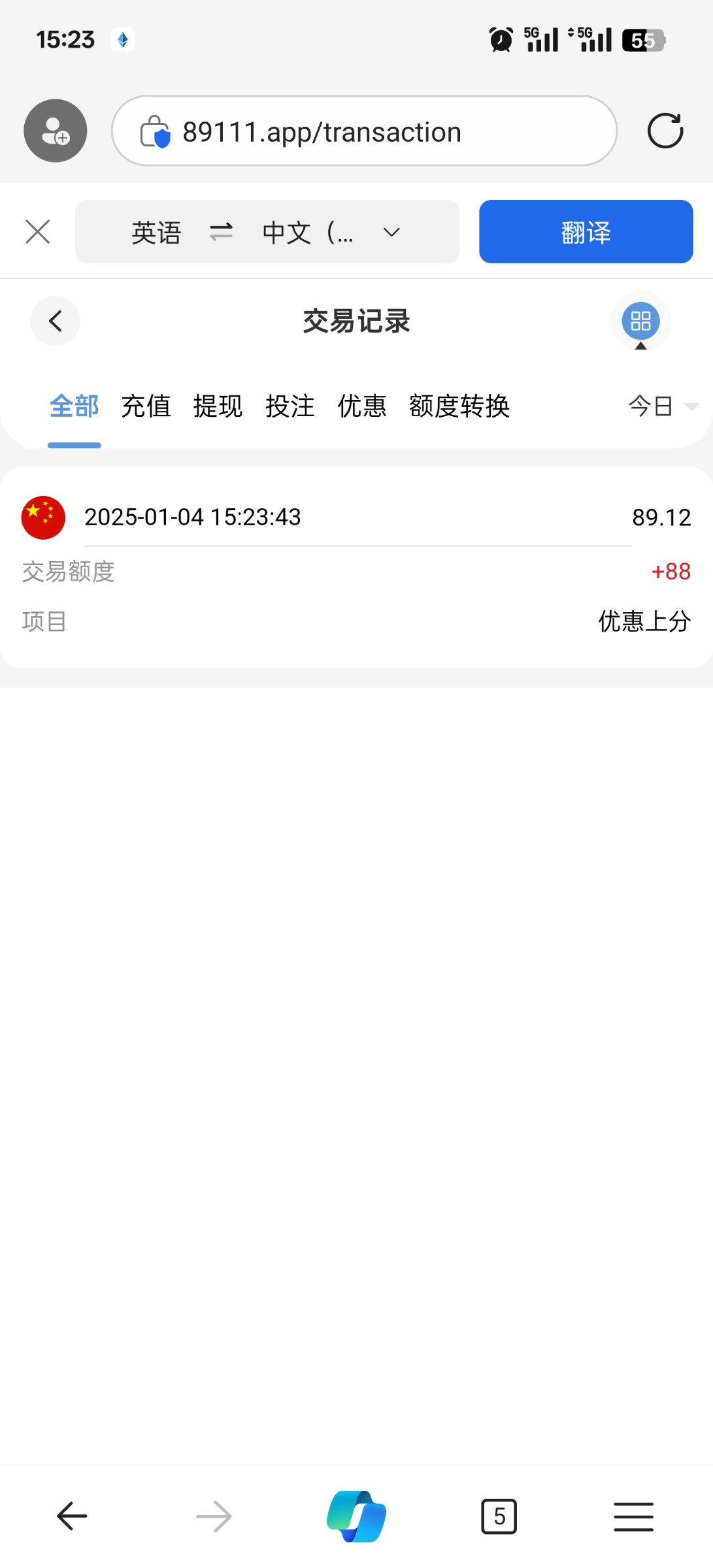Navigate back with the browser back arrow

(x=72, y=1516)
